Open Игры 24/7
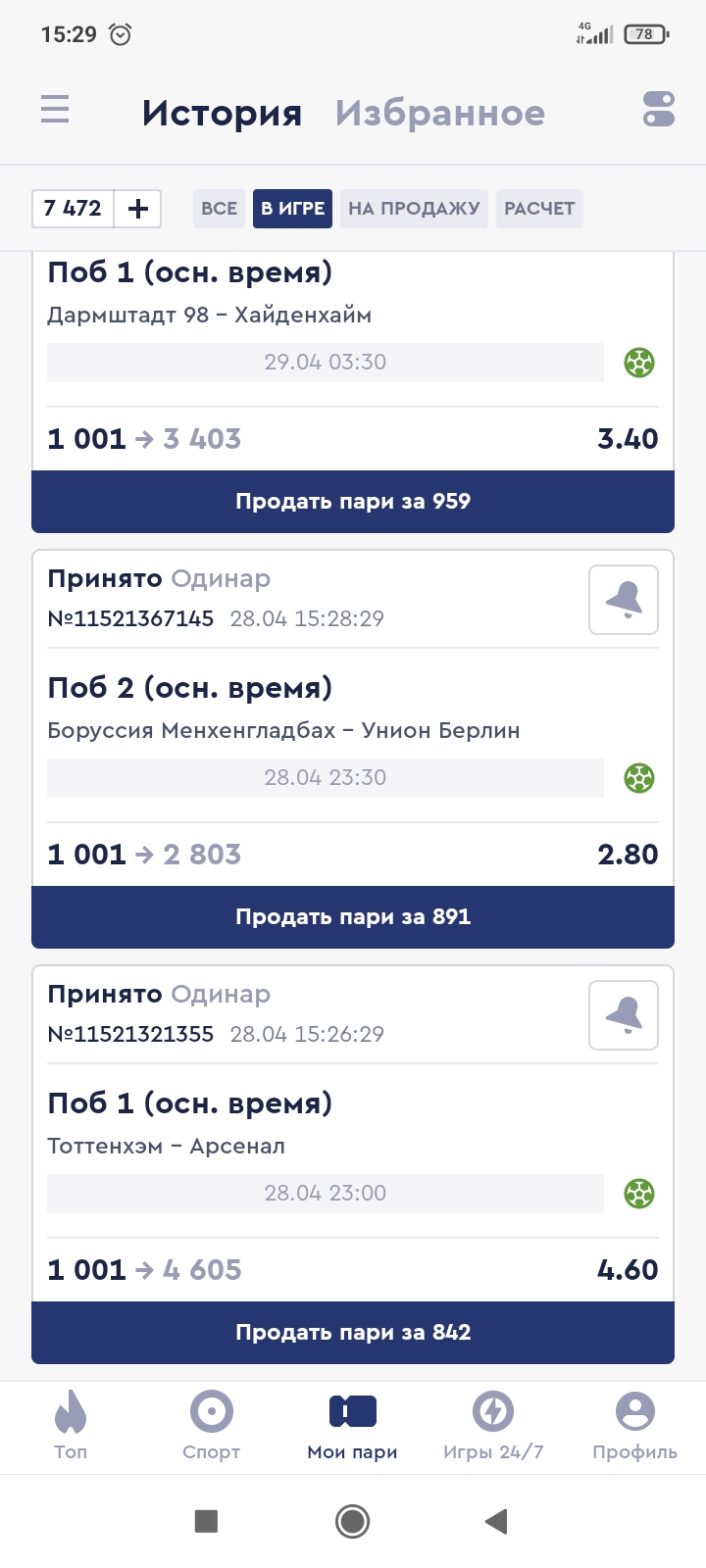Screen dimensions: 706x1568 [x=493, y=1426]
